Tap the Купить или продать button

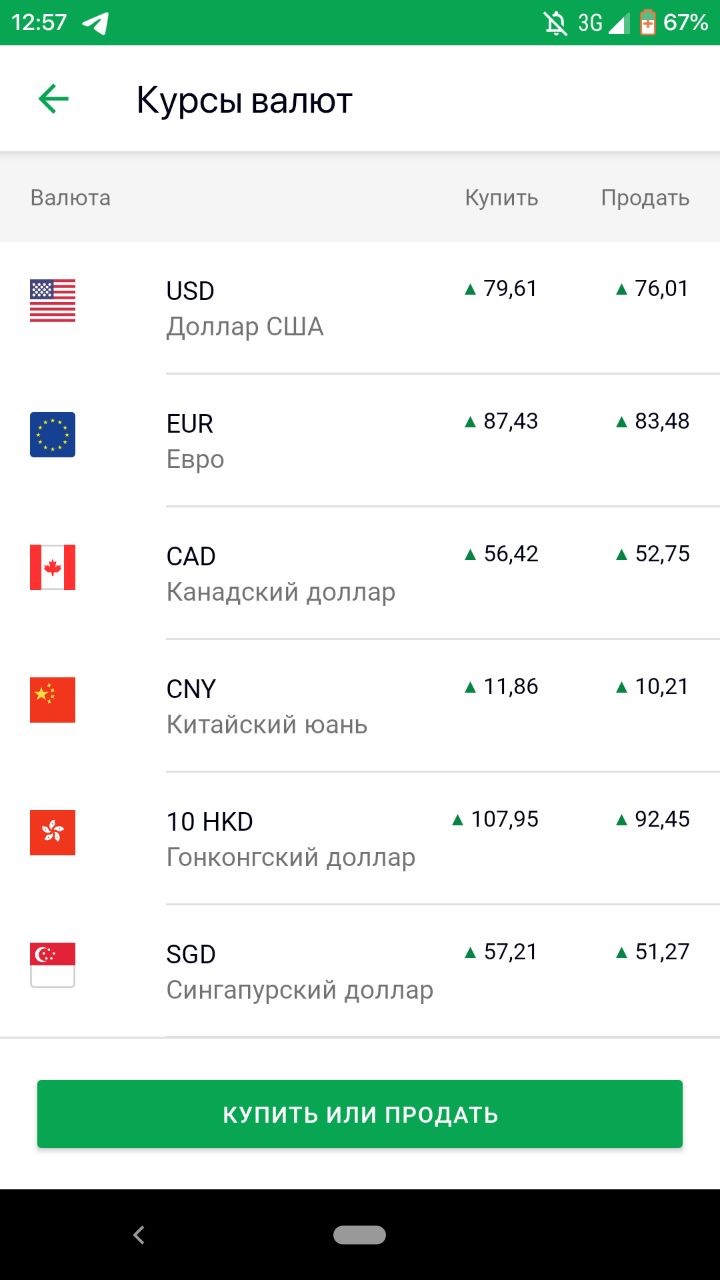(x=360, y=1114)
